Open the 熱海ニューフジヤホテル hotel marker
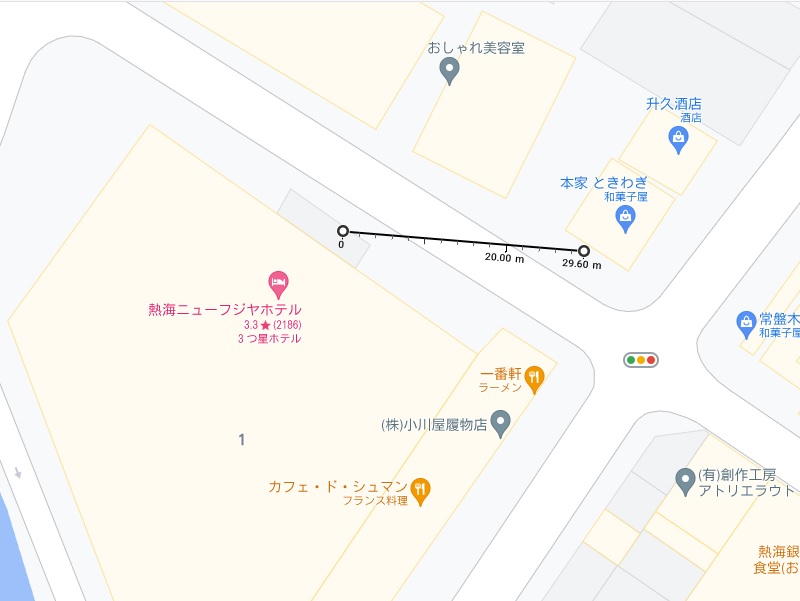 (279, 283)
